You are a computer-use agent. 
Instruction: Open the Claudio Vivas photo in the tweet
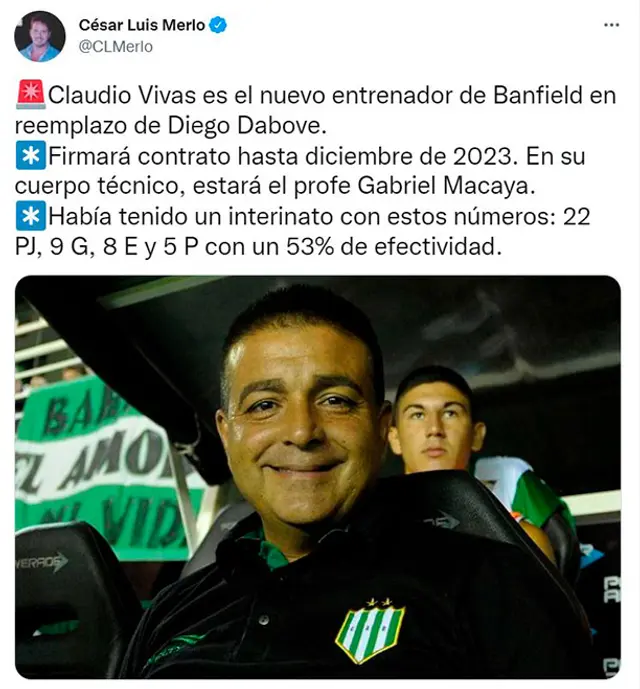click(x=318, y=477)
